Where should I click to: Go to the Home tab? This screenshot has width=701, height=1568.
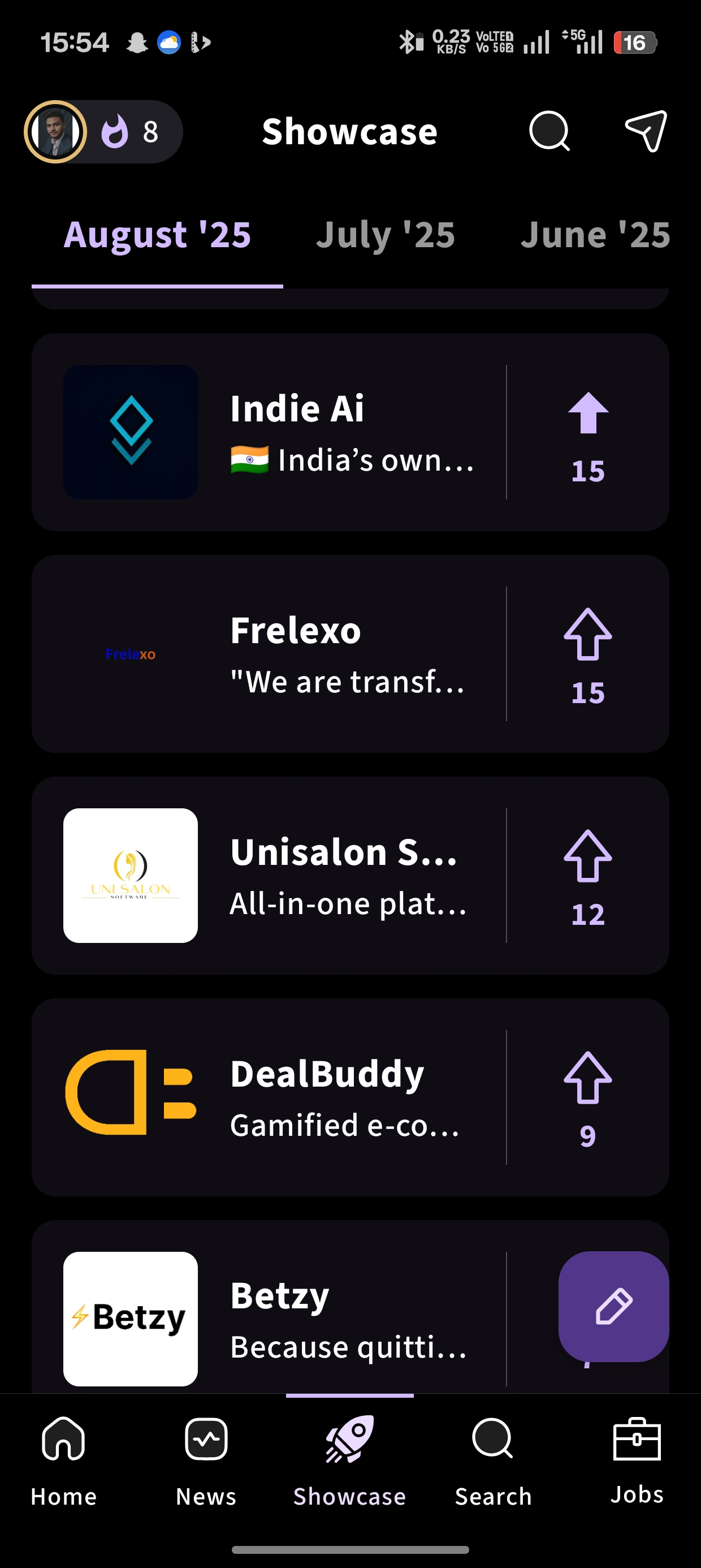(x=64, y=1461)
